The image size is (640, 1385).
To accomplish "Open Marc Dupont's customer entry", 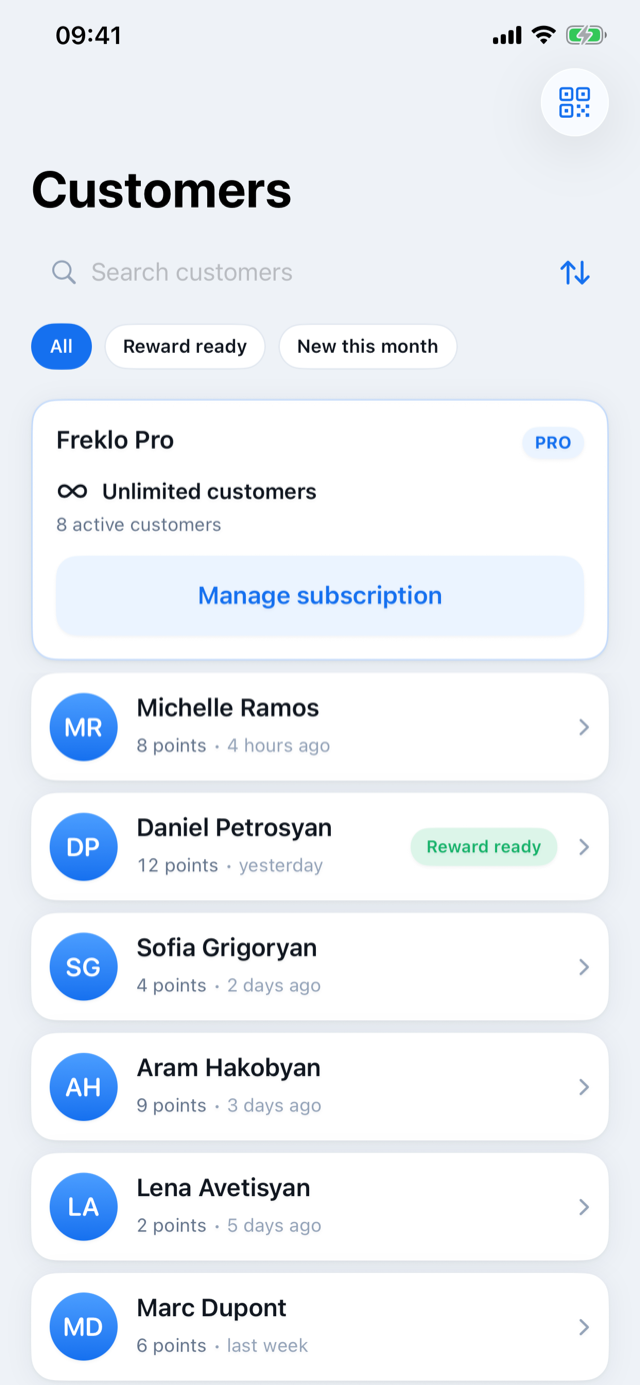I will pyautogui.click(x=320, y=1327).
